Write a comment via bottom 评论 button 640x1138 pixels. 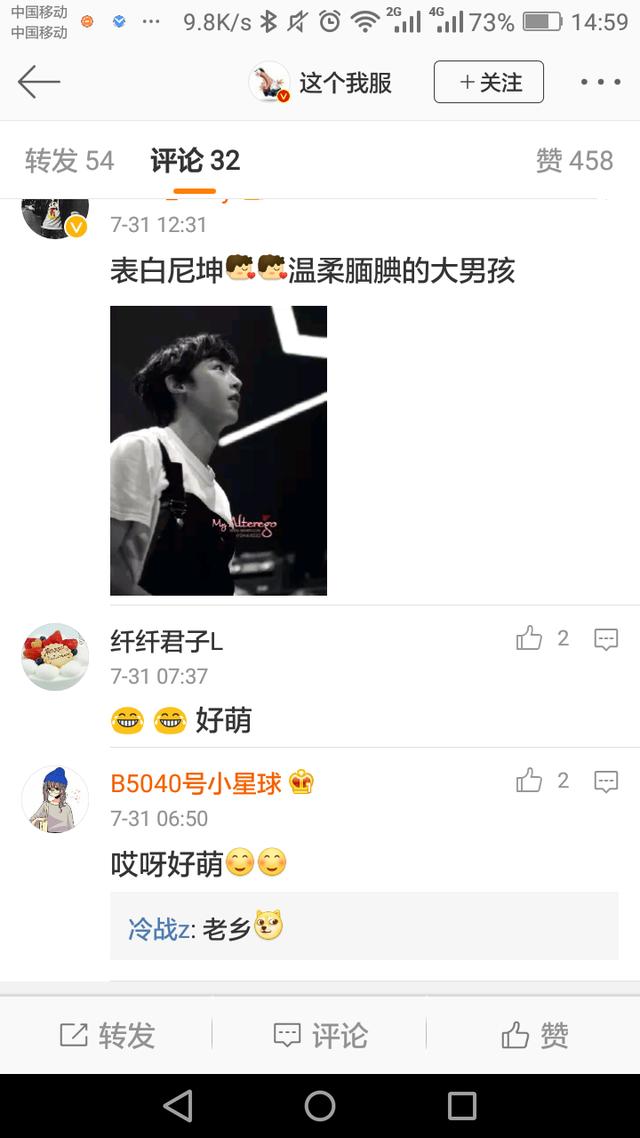[320, 1035]
